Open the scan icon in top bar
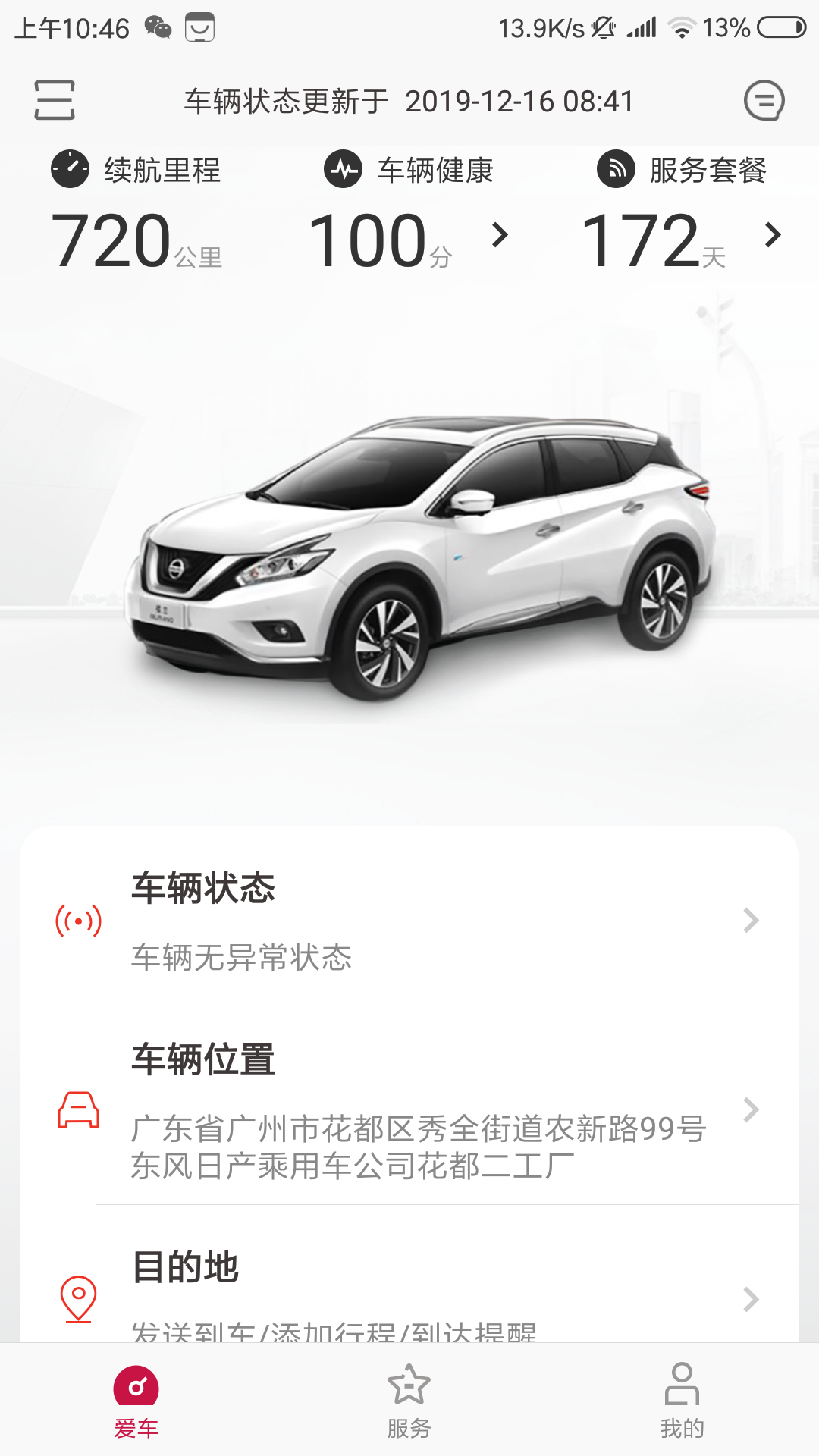The image size is (819, 1456). [55, 100]
